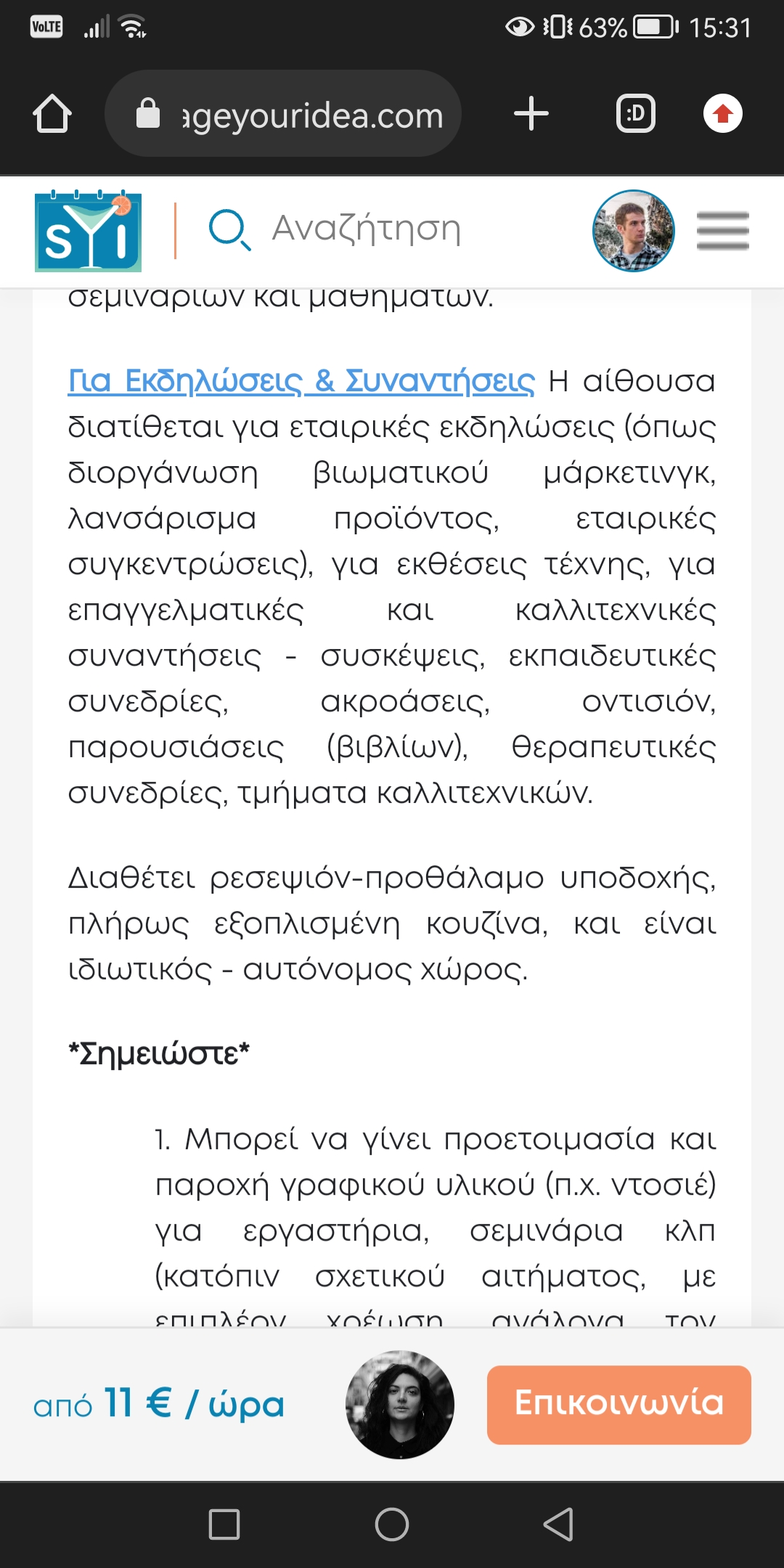This screenshot has width=784, height=1568.
Task: Tap the browser home icon
Action: coord(52,114)
